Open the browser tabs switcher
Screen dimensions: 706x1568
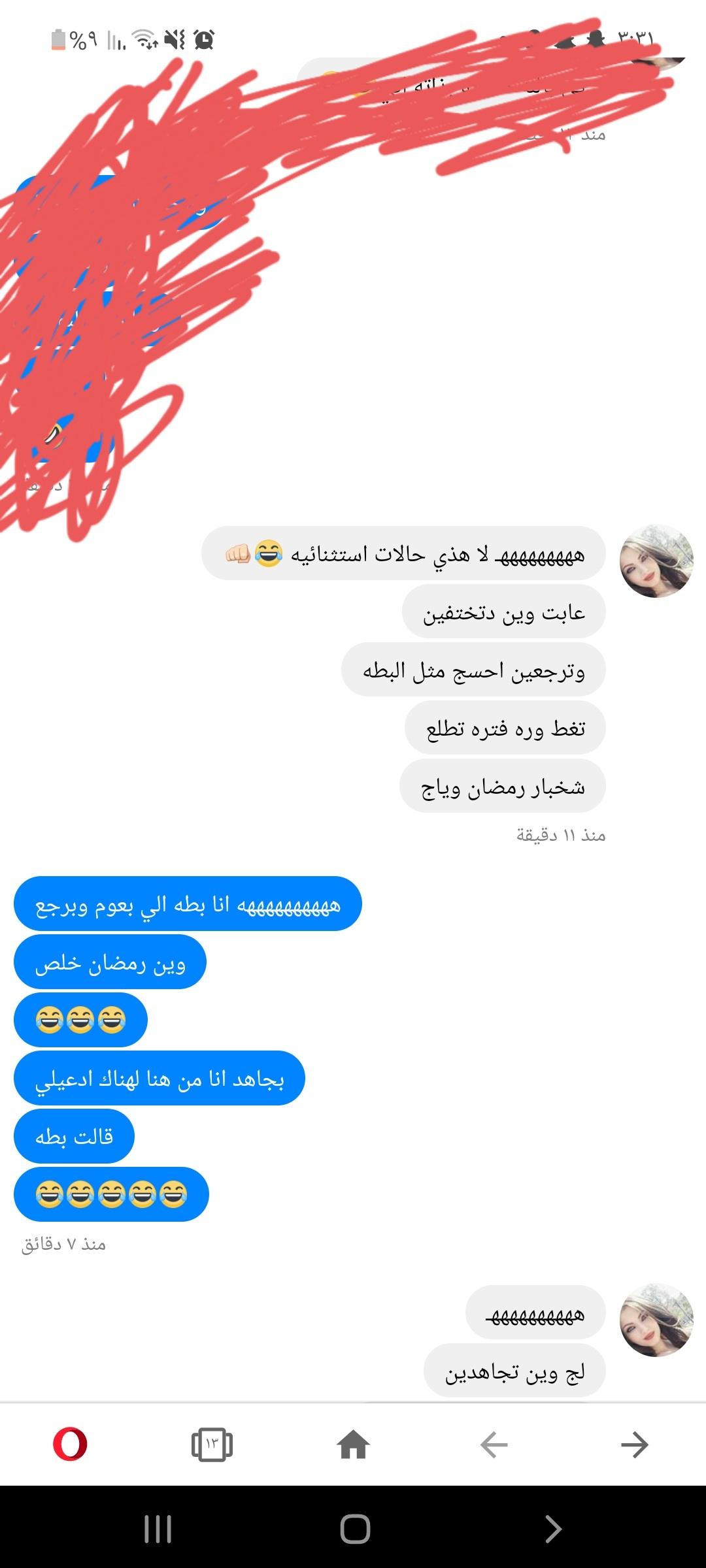point(212,1445)
